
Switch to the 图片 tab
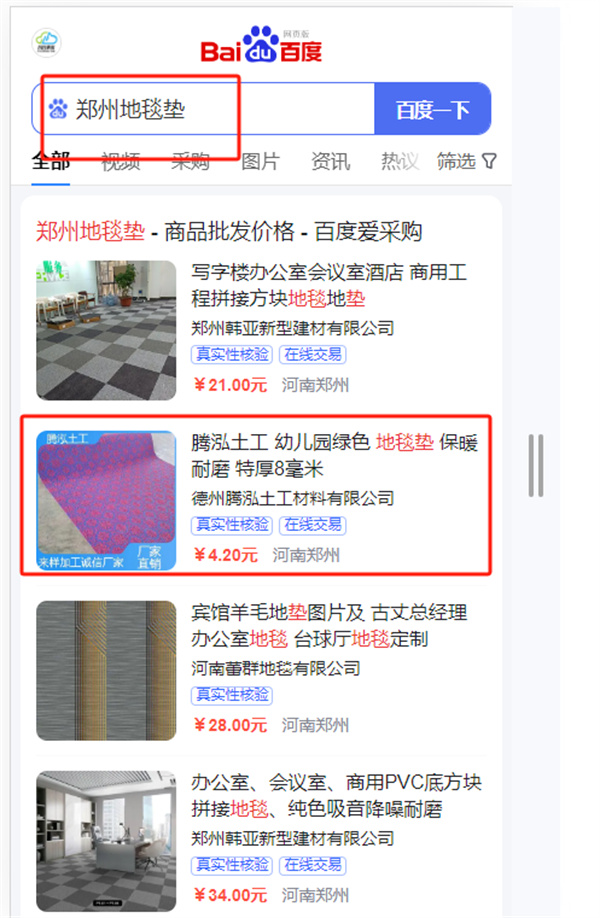[x=260, y=161]
